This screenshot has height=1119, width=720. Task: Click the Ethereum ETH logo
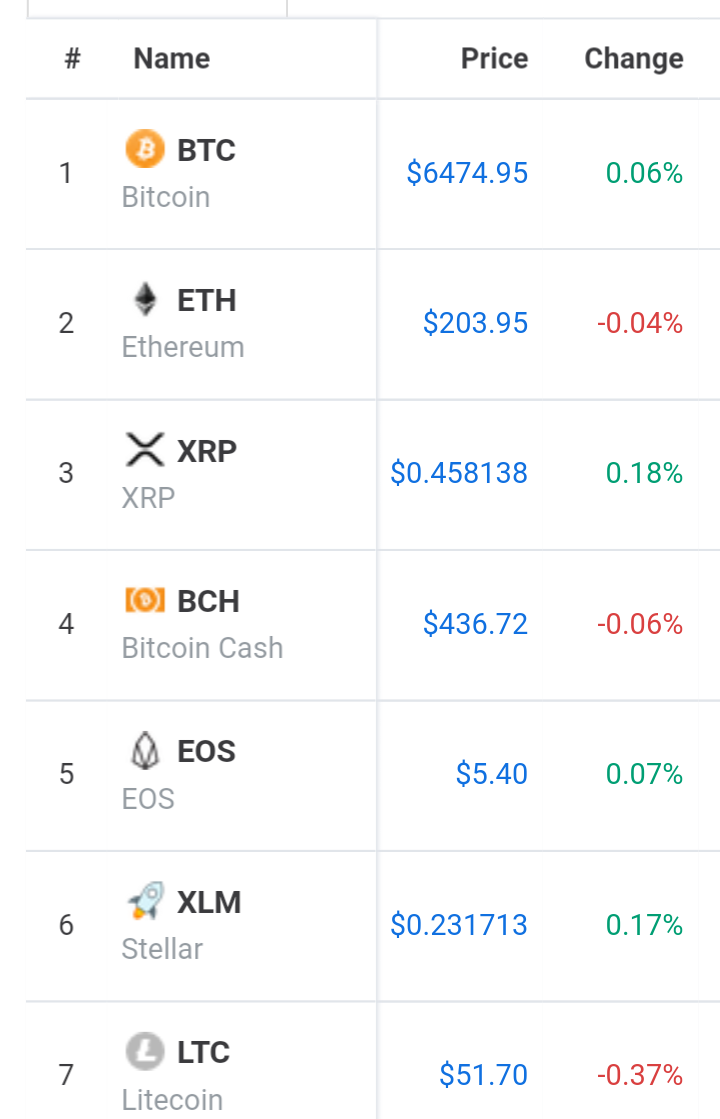click(146, 299)
